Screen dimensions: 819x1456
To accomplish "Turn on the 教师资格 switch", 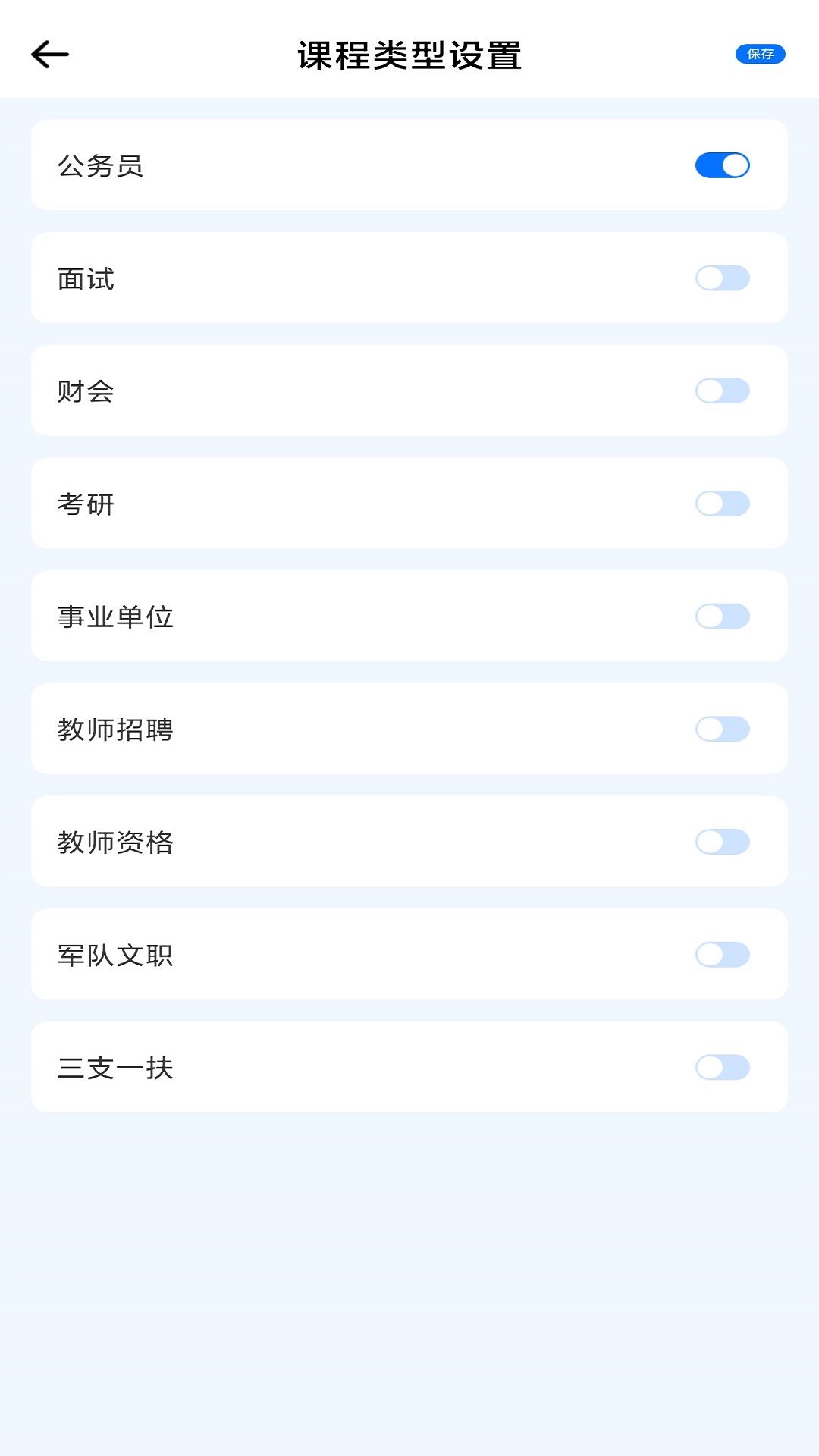I will [723, 839].
